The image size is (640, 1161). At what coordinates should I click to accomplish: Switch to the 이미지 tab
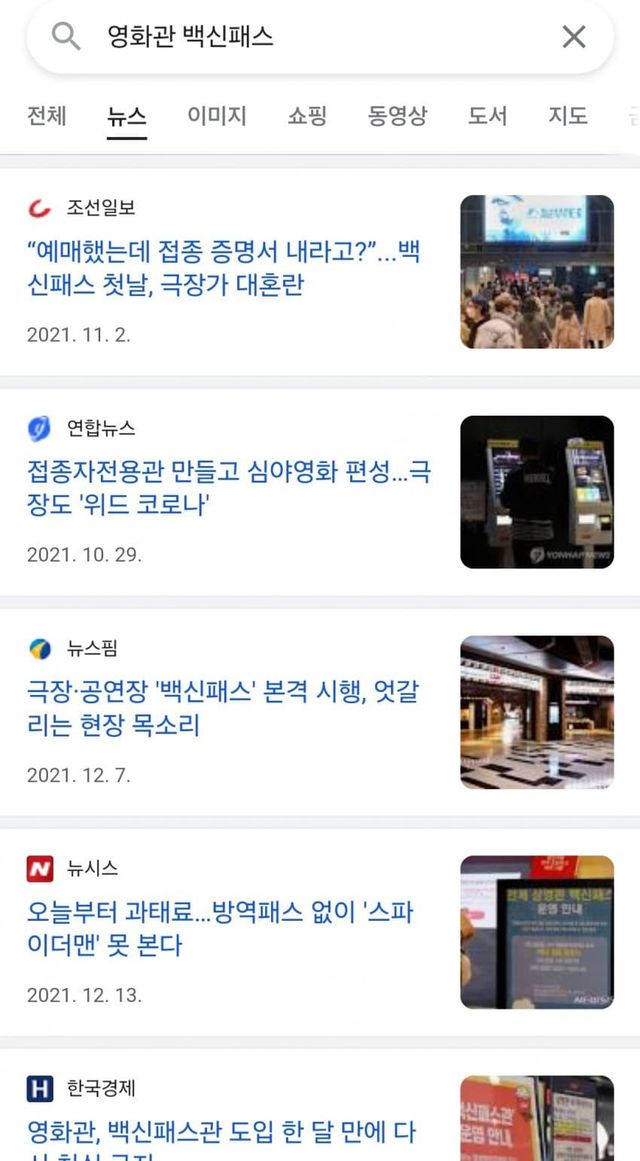tap(217, 116)
